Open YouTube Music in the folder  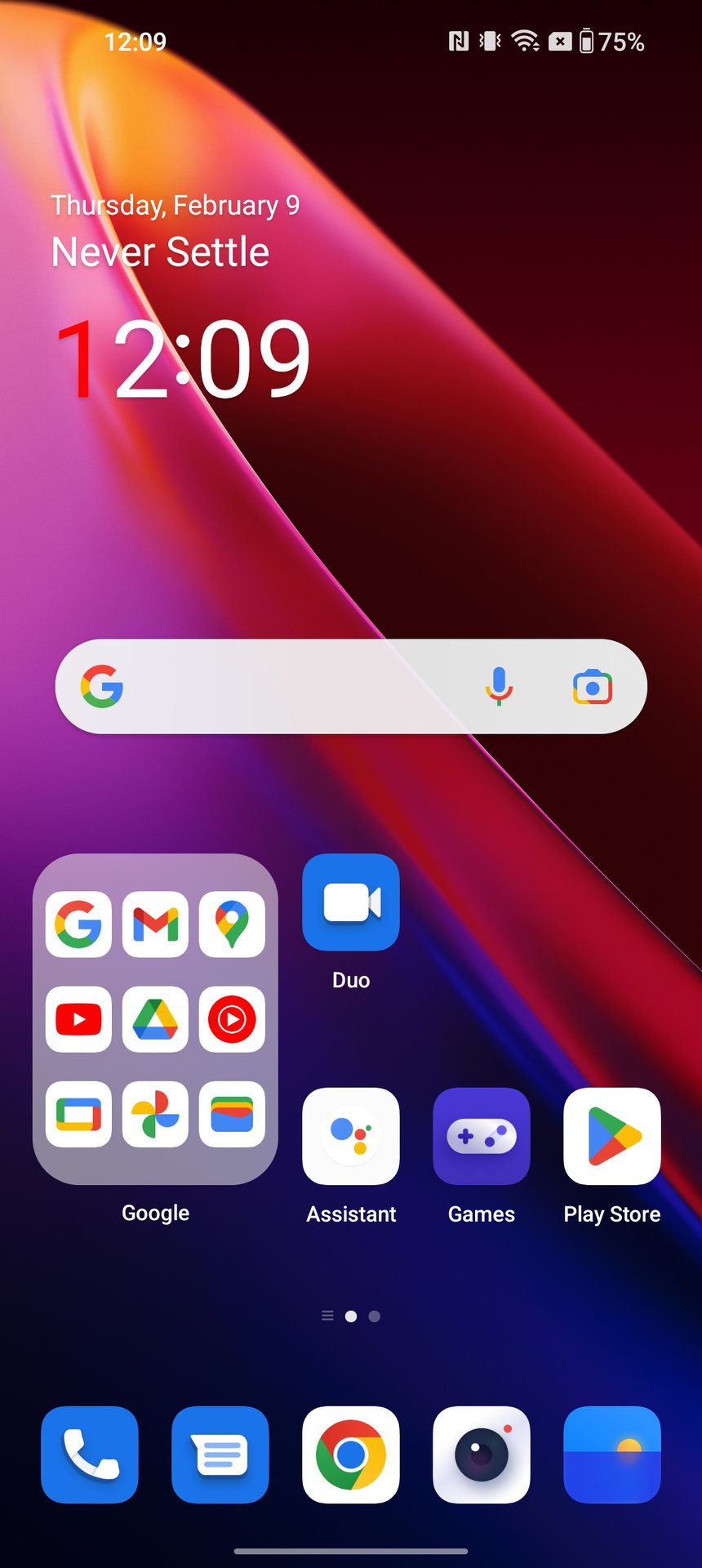(x=232, y=1019)
